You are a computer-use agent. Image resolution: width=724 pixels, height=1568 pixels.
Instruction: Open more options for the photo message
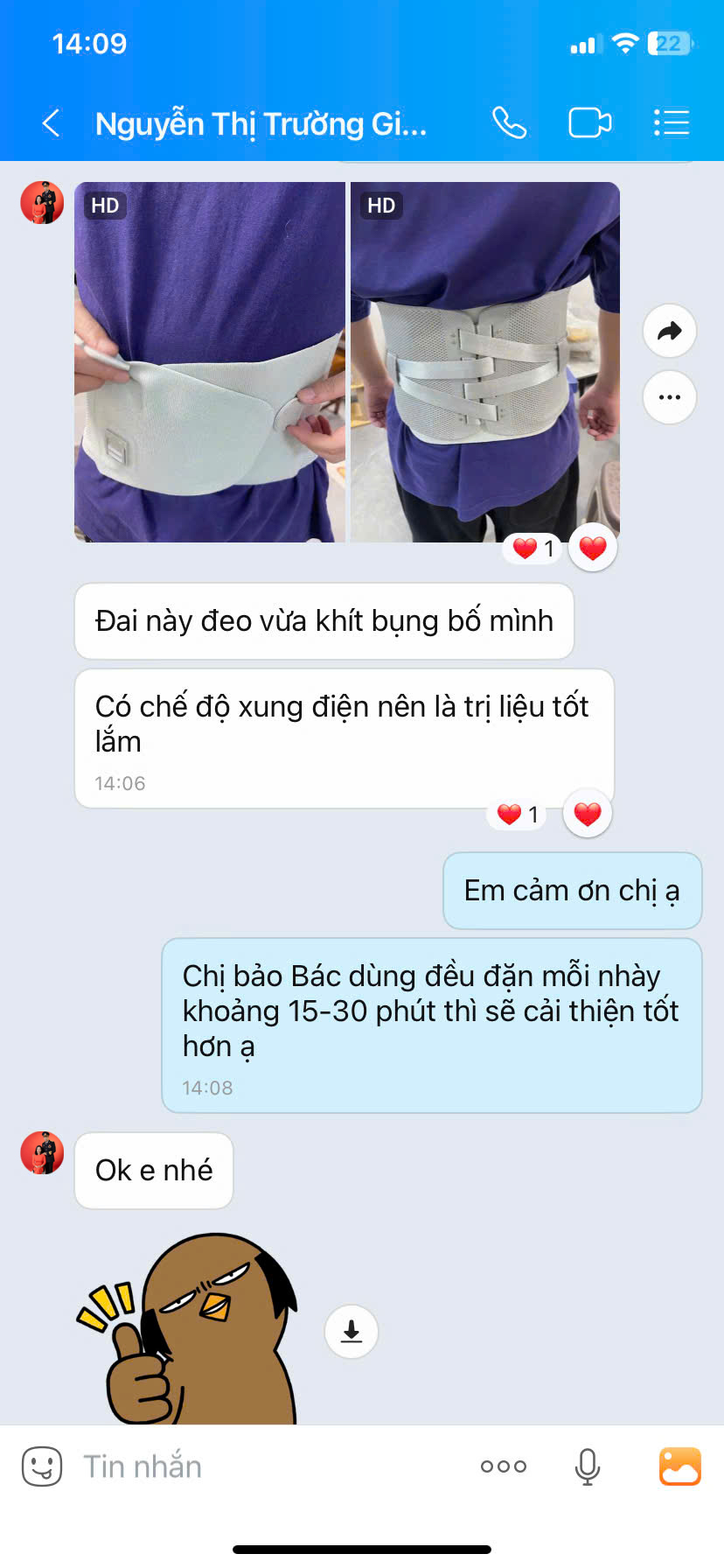[669, 397]
